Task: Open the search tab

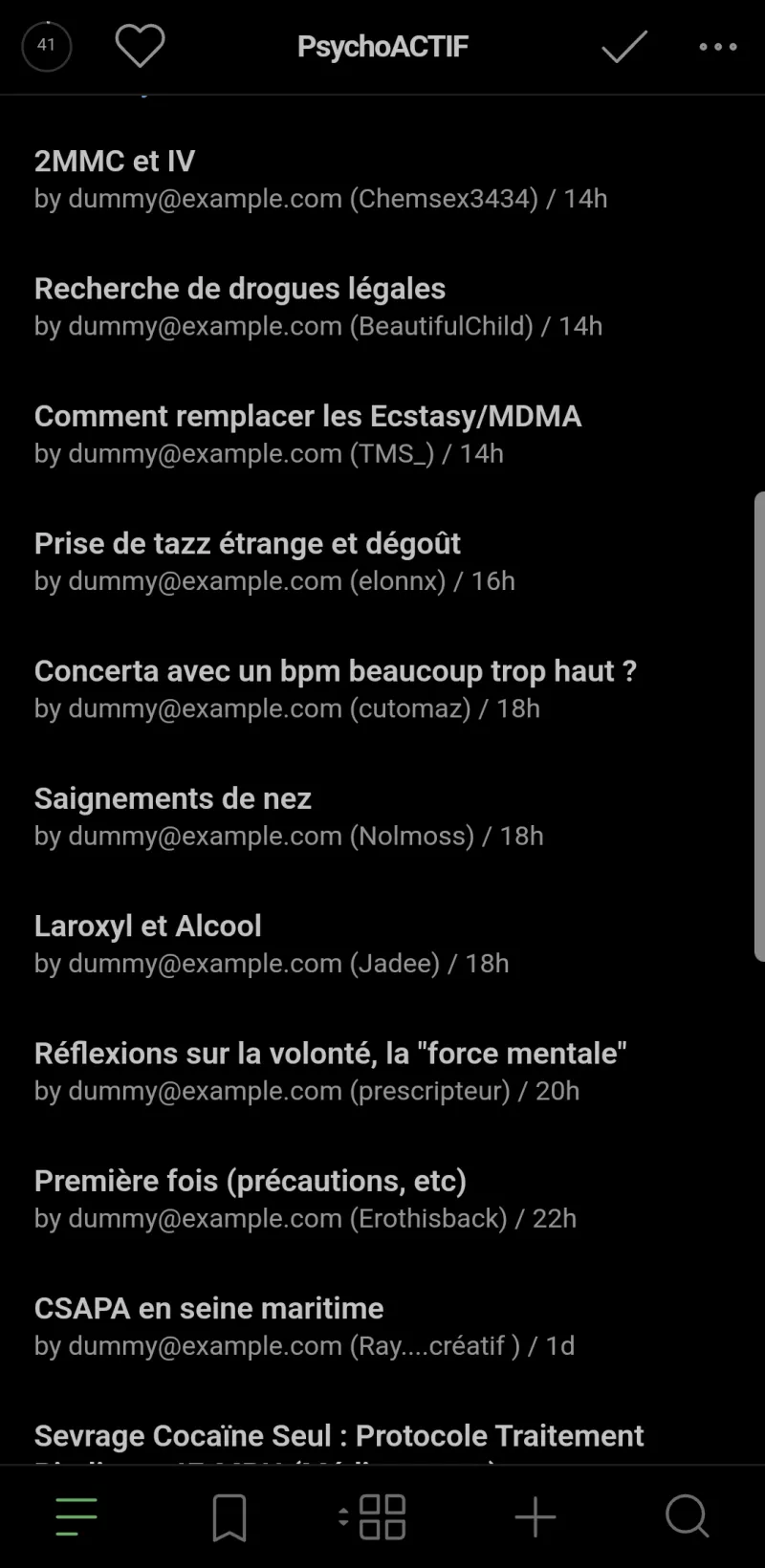Action: point(687,1516)
